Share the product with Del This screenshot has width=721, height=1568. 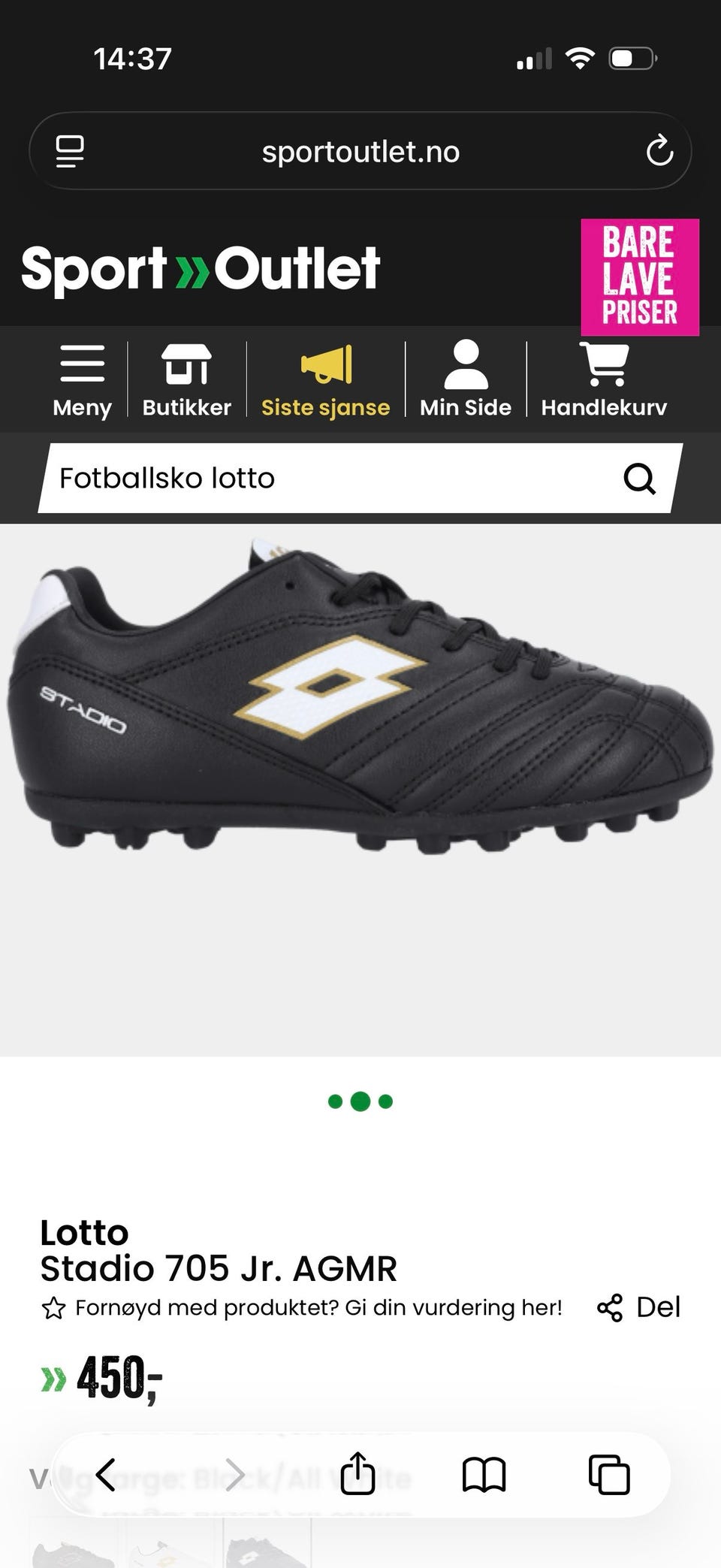[x=638, y=1307]
